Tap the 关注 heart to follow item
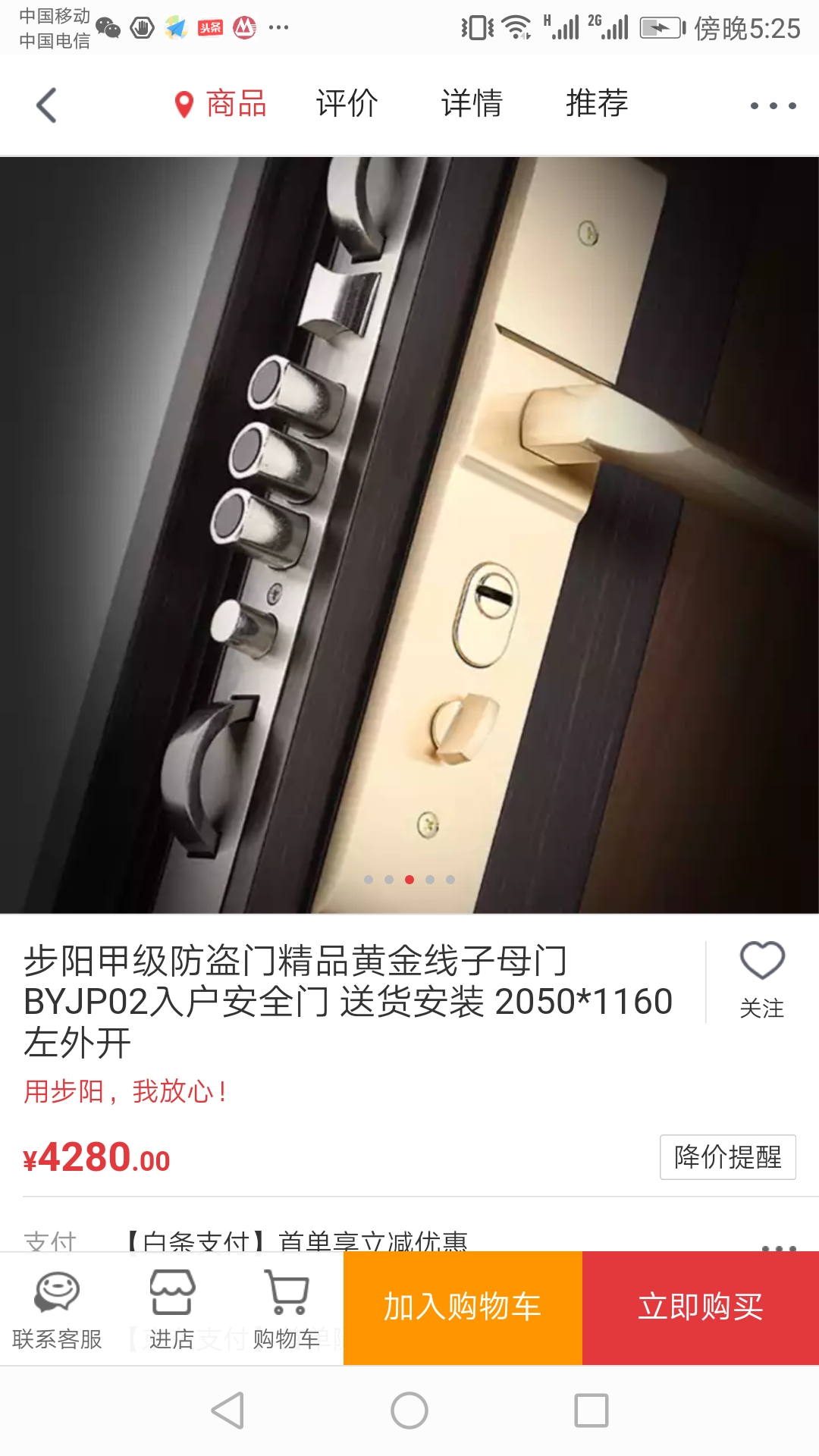 (762, 979)
